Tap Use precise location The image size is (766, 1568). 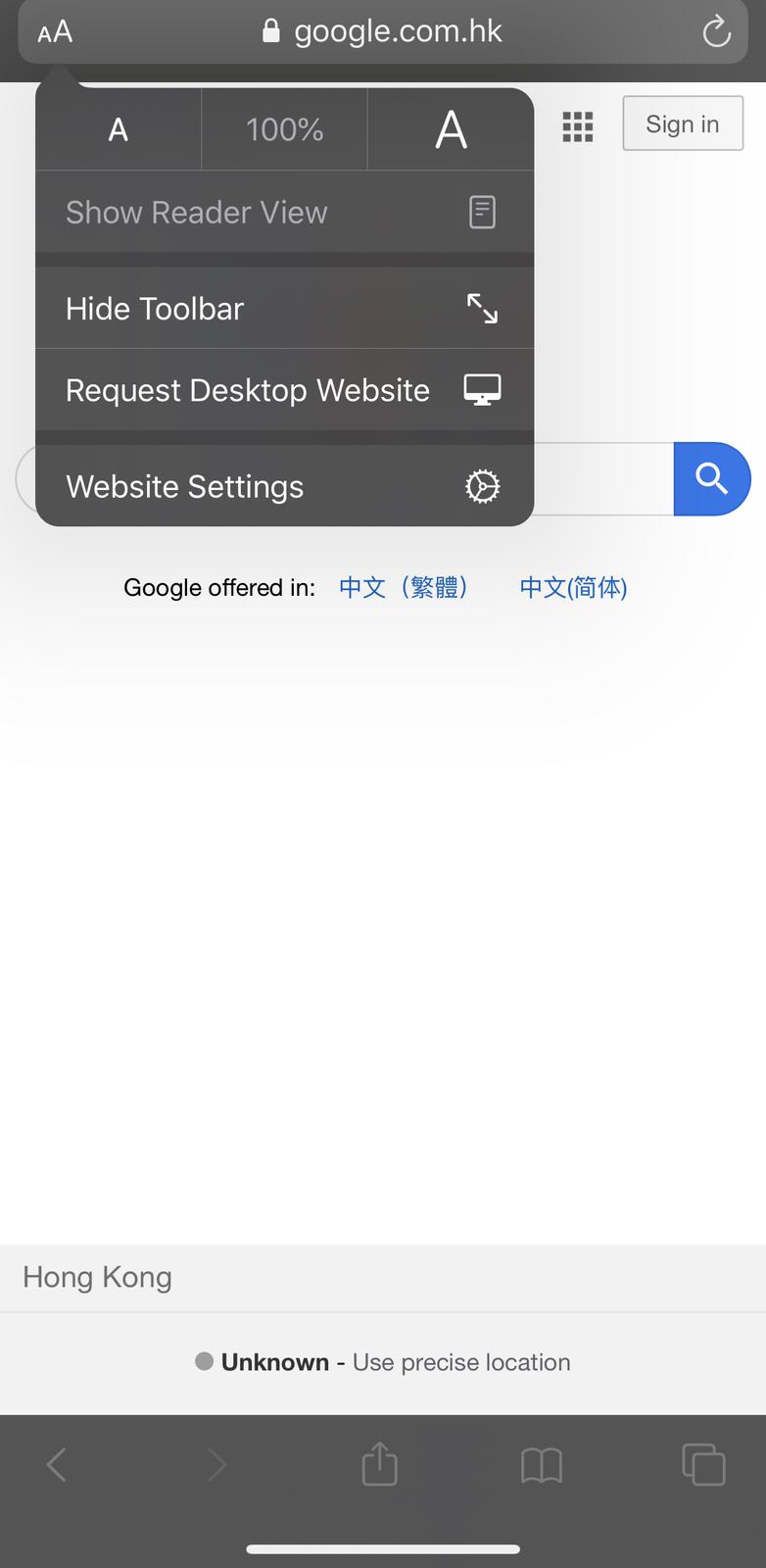click(x=461, y=1362)
